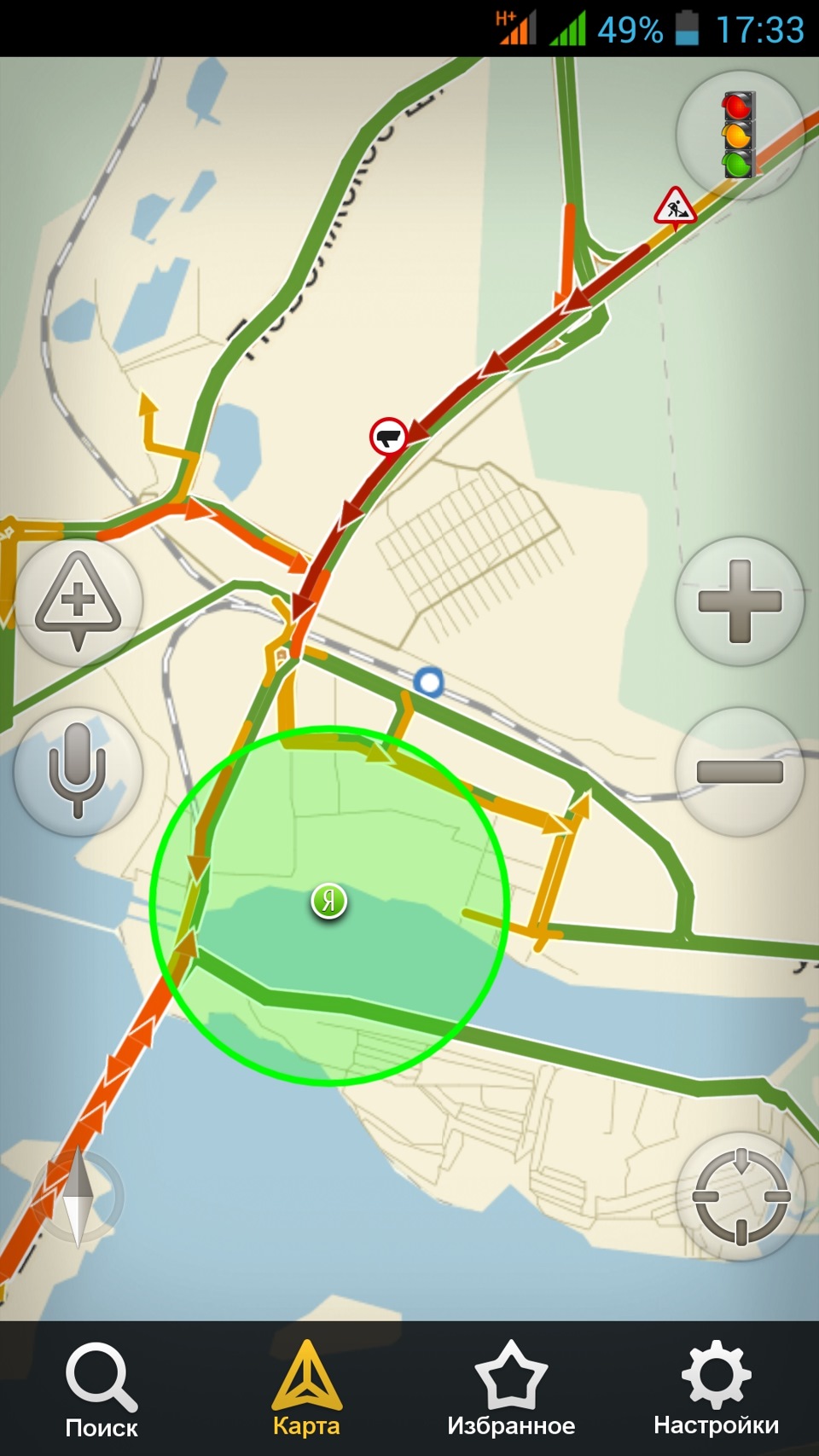Center map on my location
Viewport: 819px width, 1456px height.
[741, 1197]
